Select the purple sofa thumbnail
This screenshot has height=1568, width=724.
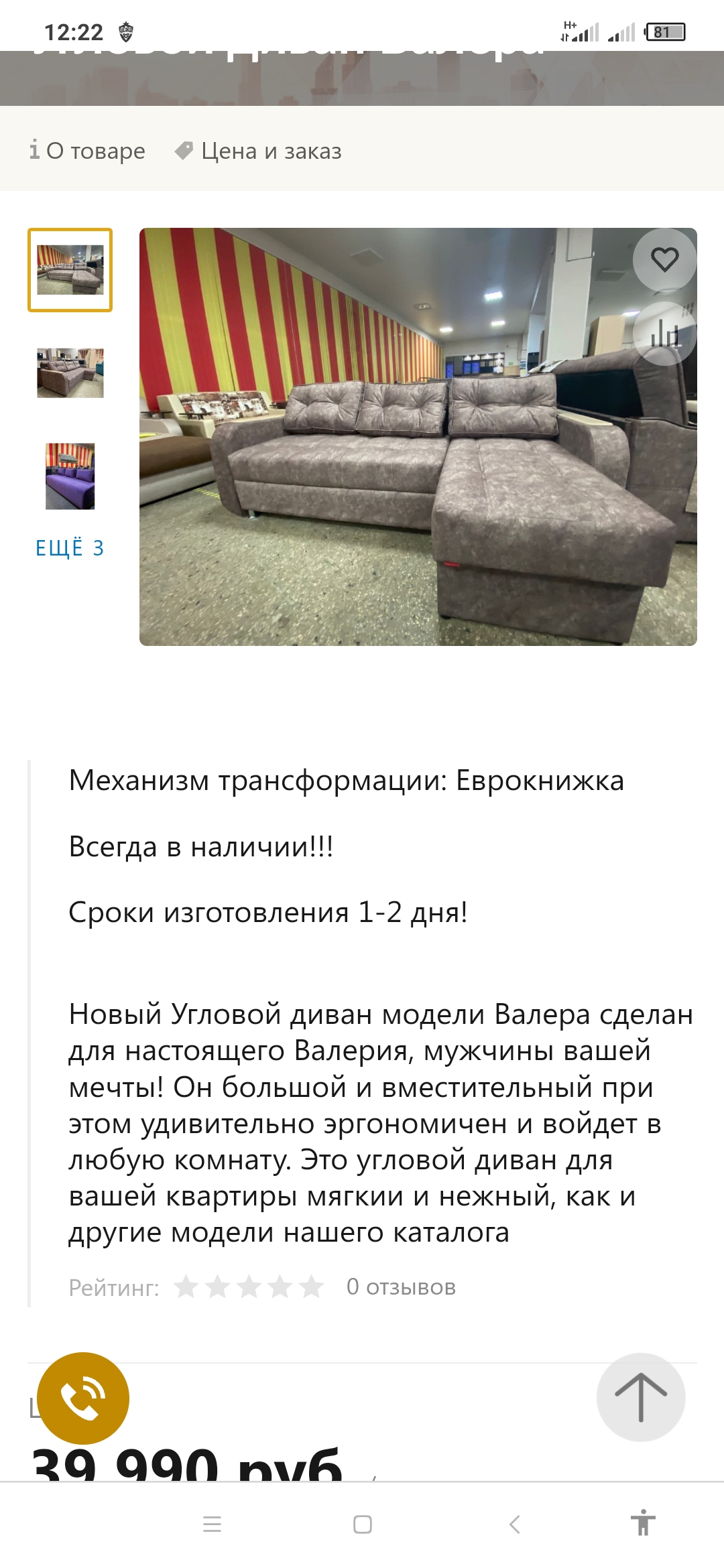click(x=70, y=476)
